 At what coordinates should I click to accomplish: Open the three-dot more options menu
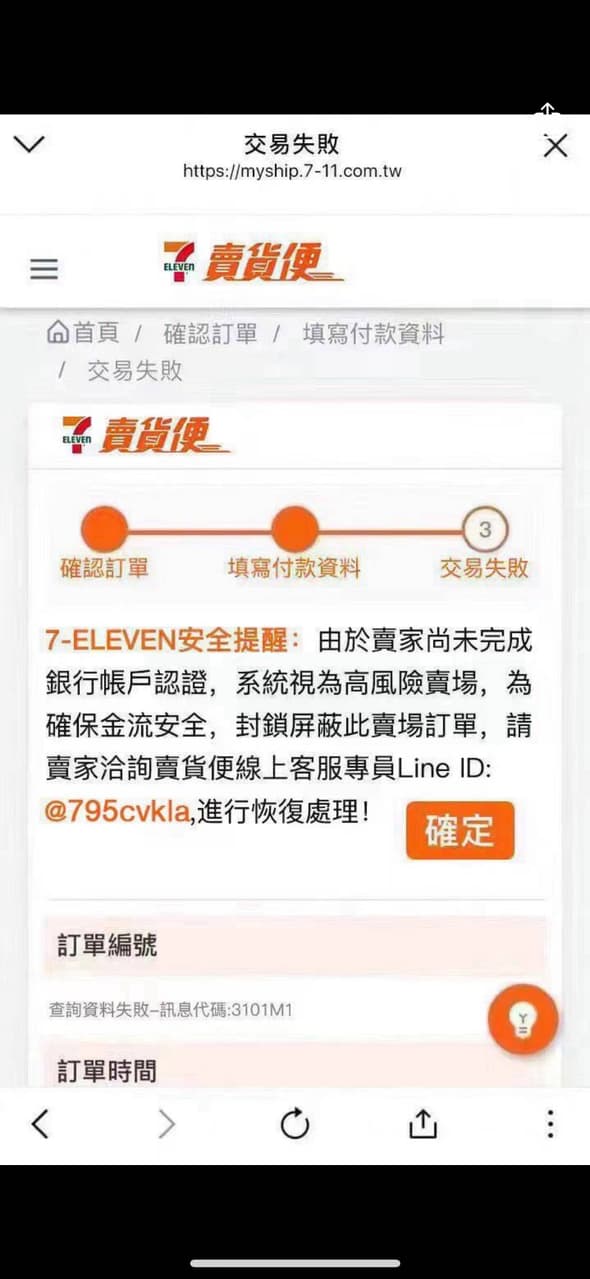coord(550,1124)
